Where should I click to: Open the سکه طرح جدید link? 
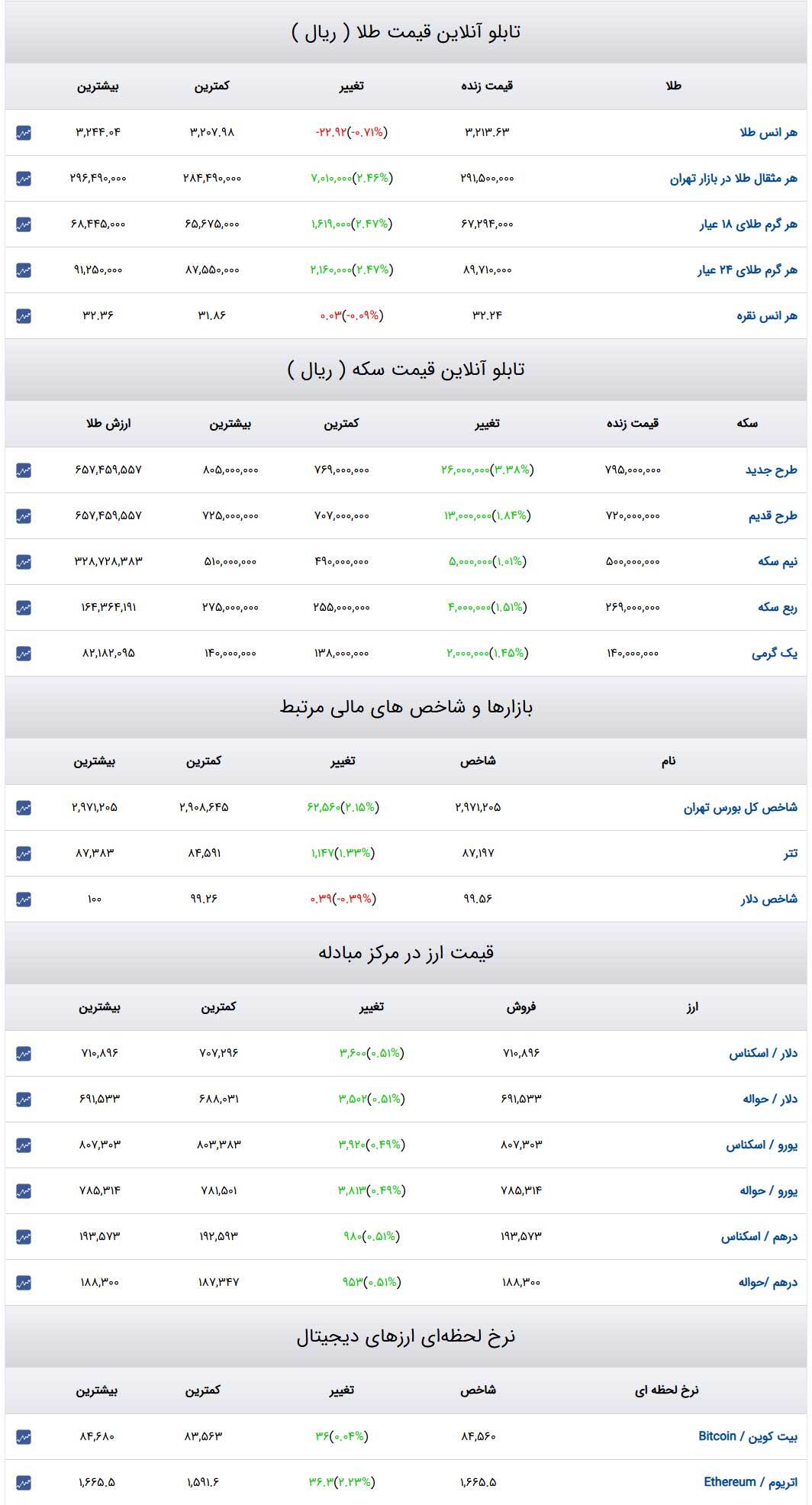tap(771, 470)
